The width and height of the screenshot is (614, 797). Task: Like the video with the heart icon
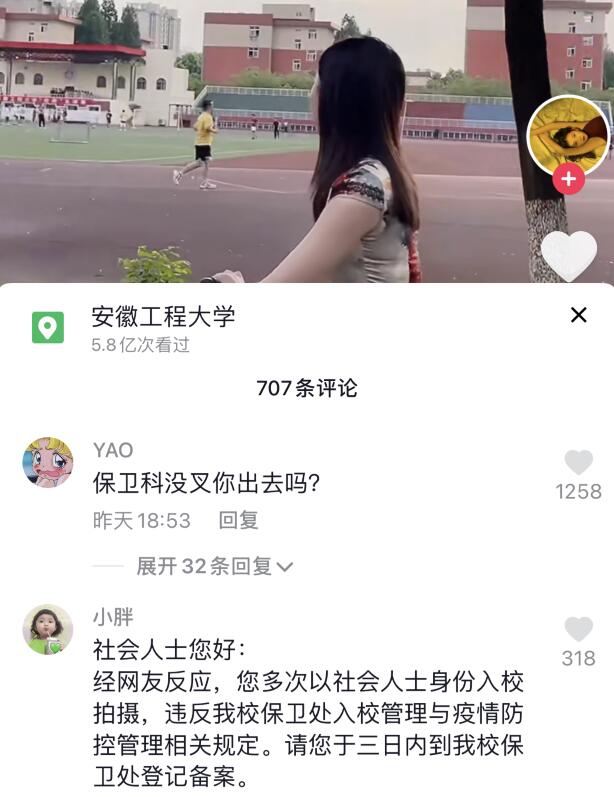tap(569, 254)
